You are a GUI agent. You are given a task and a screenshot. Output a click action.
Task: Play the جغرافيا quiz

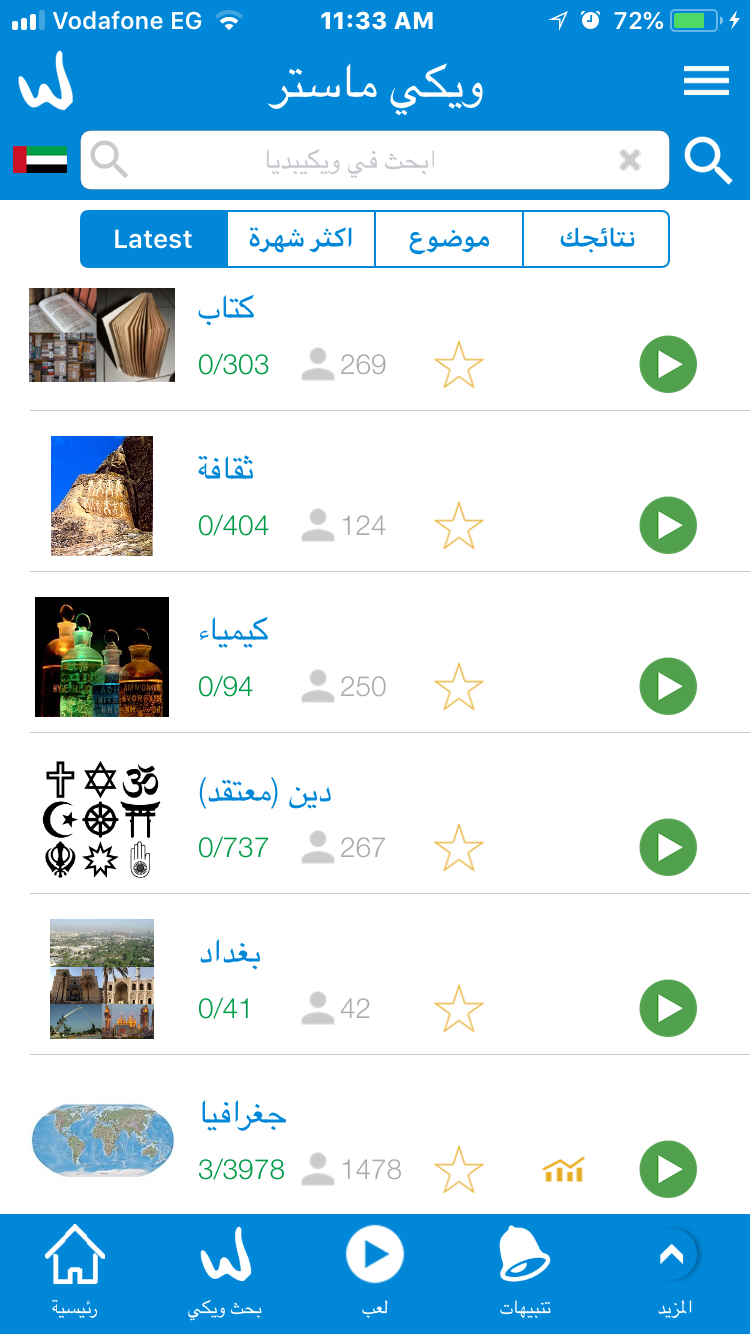click(668, 1169)
